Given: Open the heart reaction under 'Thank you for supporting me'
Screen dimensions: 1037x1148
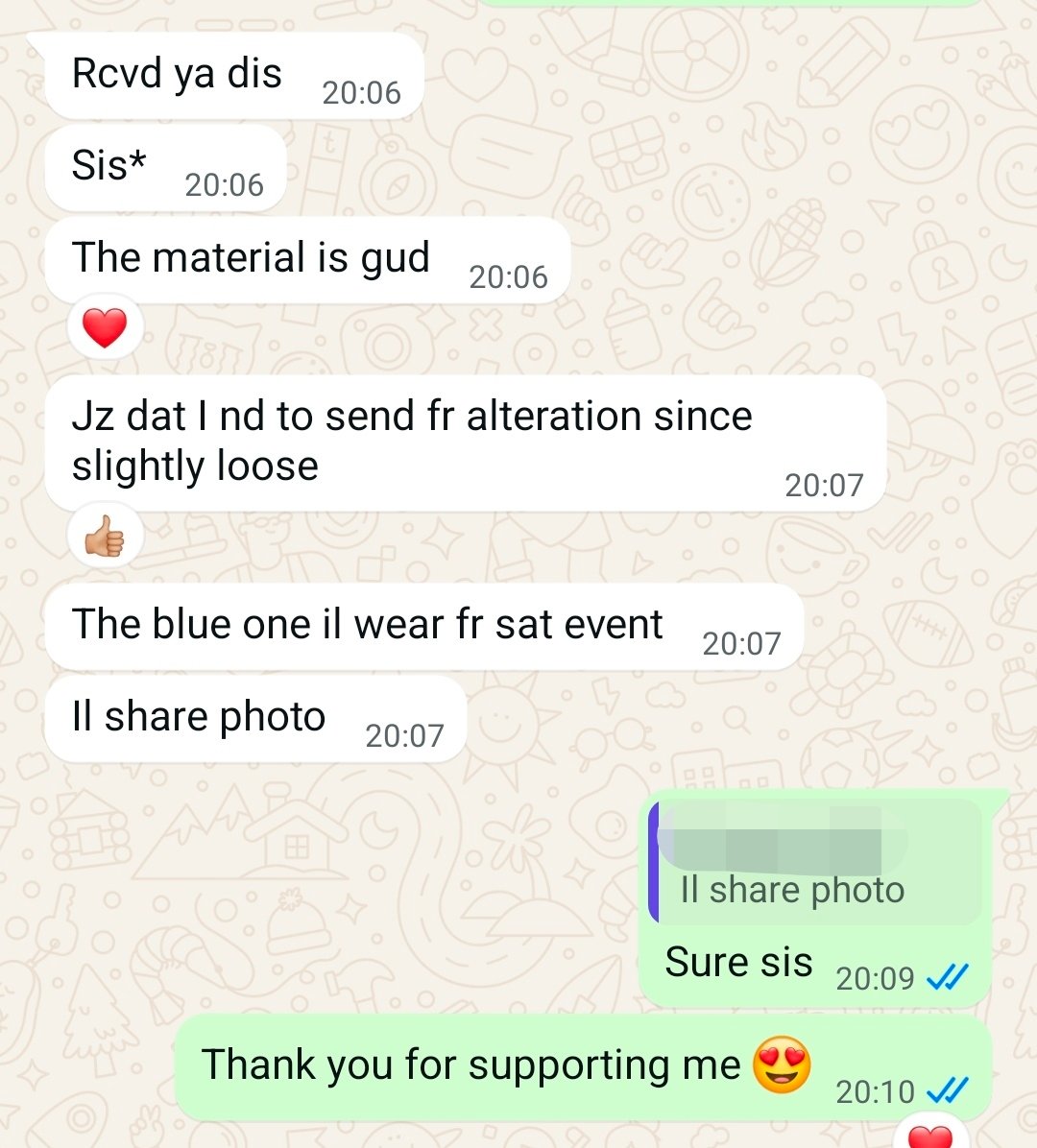Looking at the screenshot, I should point(928,1136).
